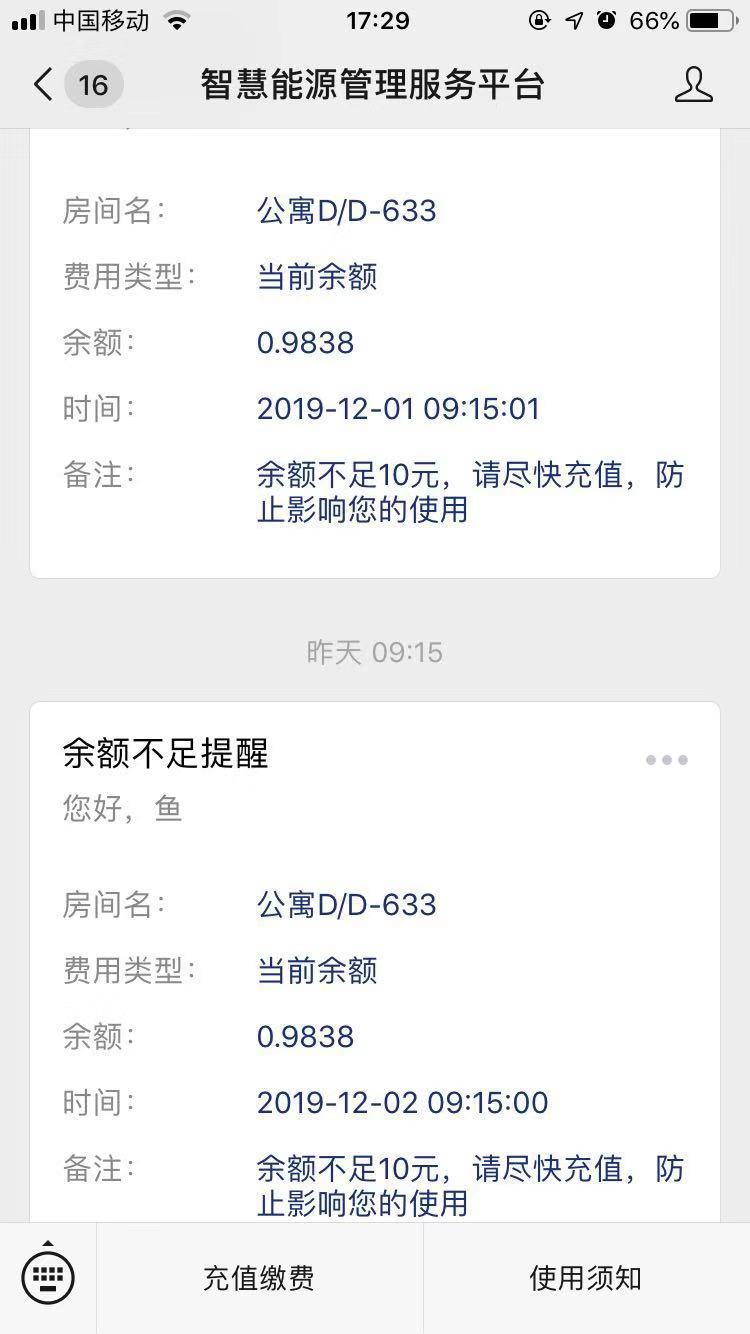Viewport: 750px width, 1334px height.
Task: Switch to keyboard input mode
Action: pos(48,1278)
